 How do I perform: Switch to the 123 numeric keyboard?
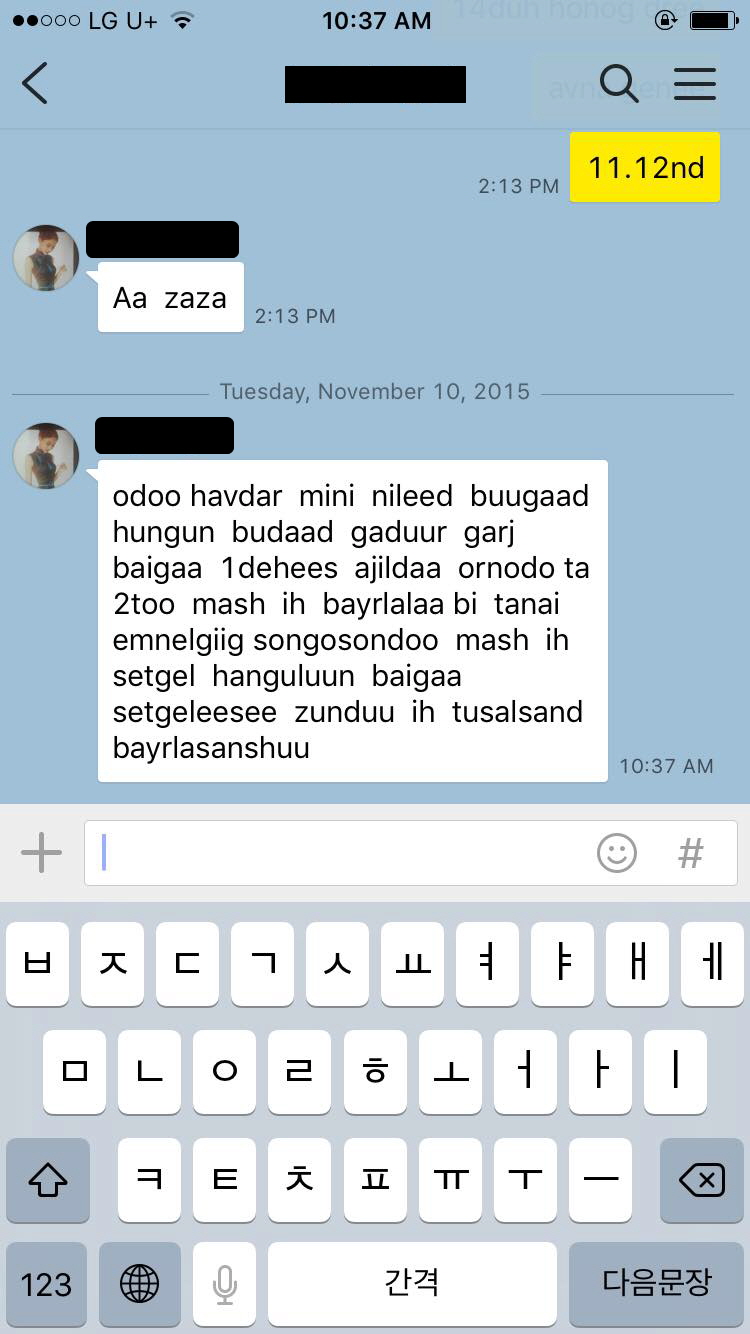coord(46,1284)
